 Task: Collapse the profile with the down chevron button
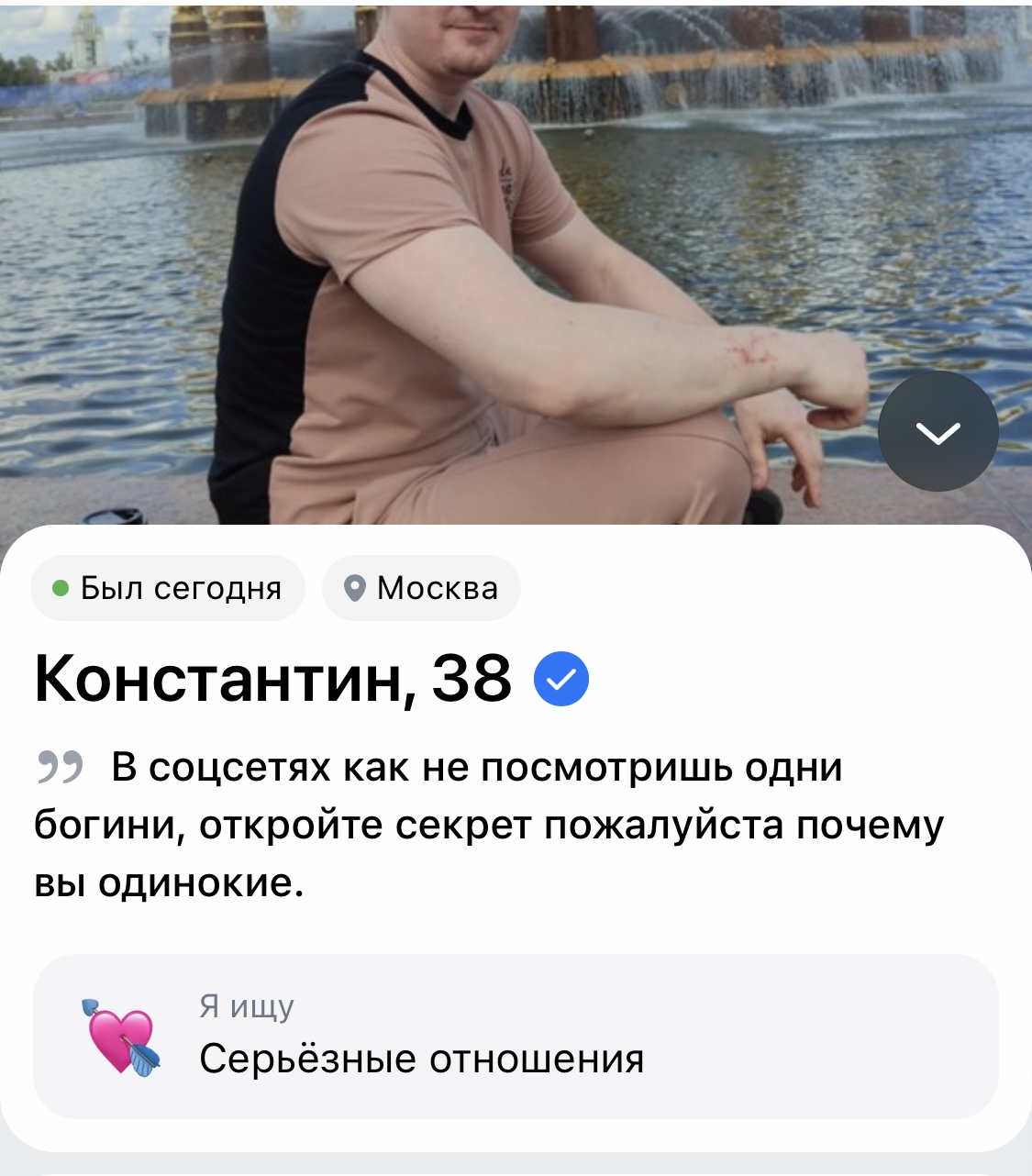[x=938, y=432]
